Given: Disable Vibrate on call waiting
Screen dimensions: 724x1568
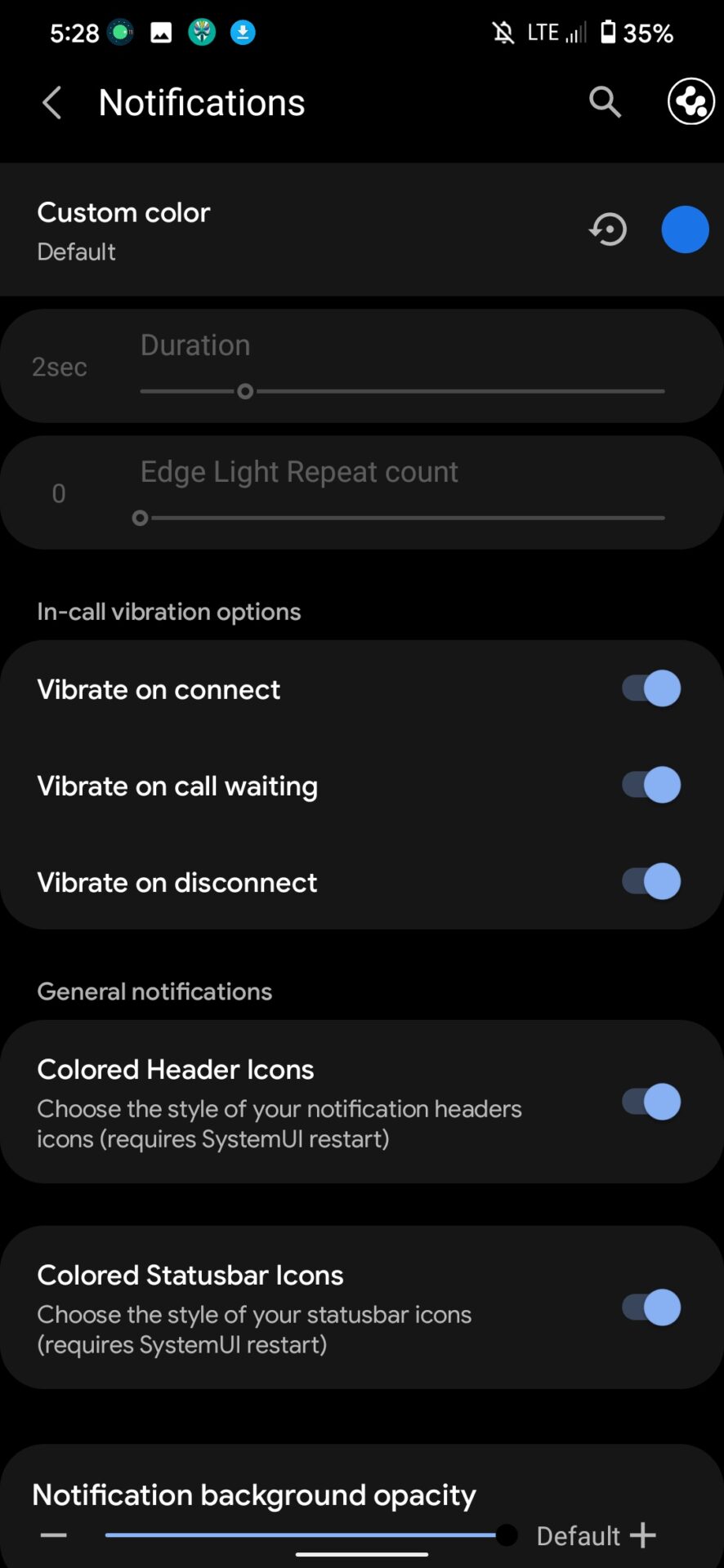Looking at the screenshot, I should [650, 785].
